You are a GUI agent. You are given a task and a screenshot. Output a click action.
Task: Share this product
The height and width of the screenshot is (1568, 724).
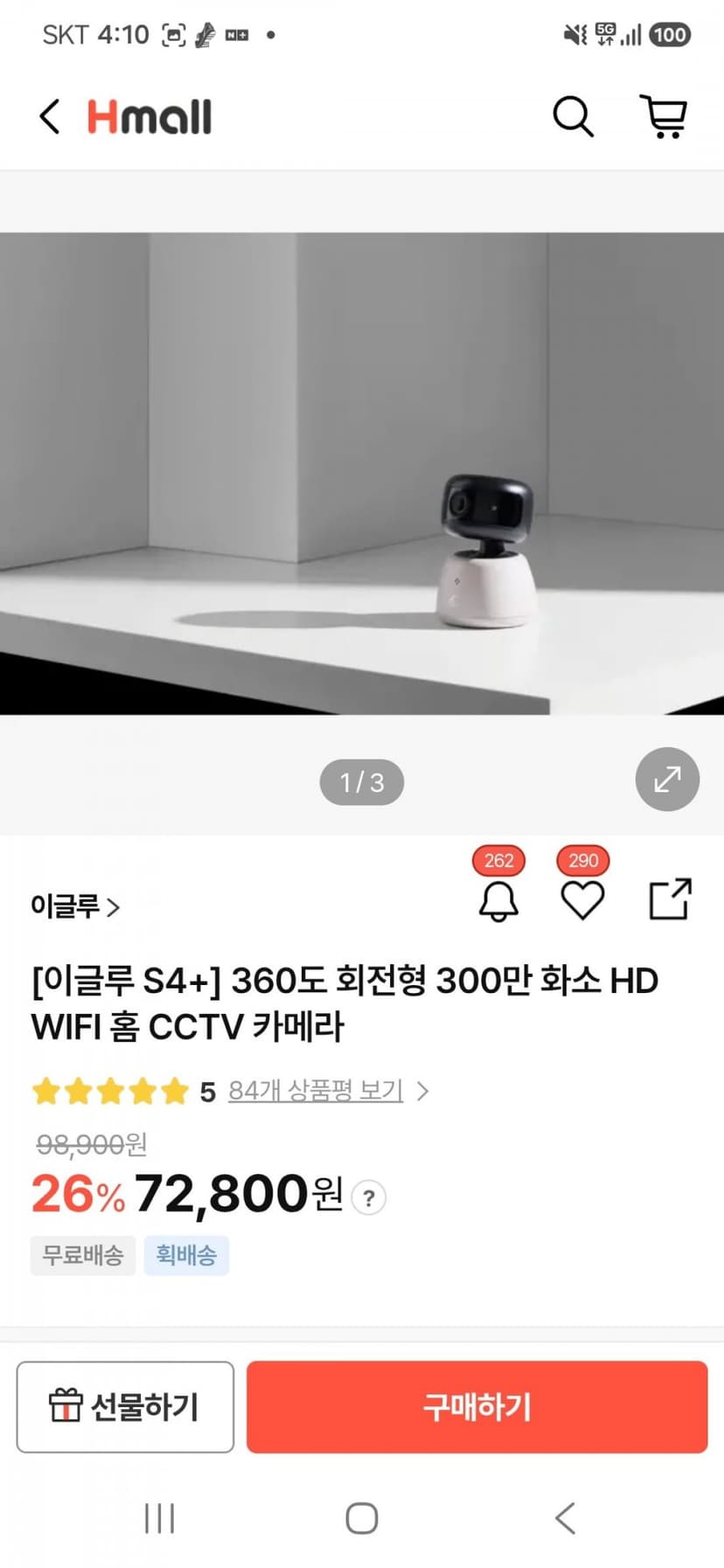pyautogui.click(x=671, y=899)
